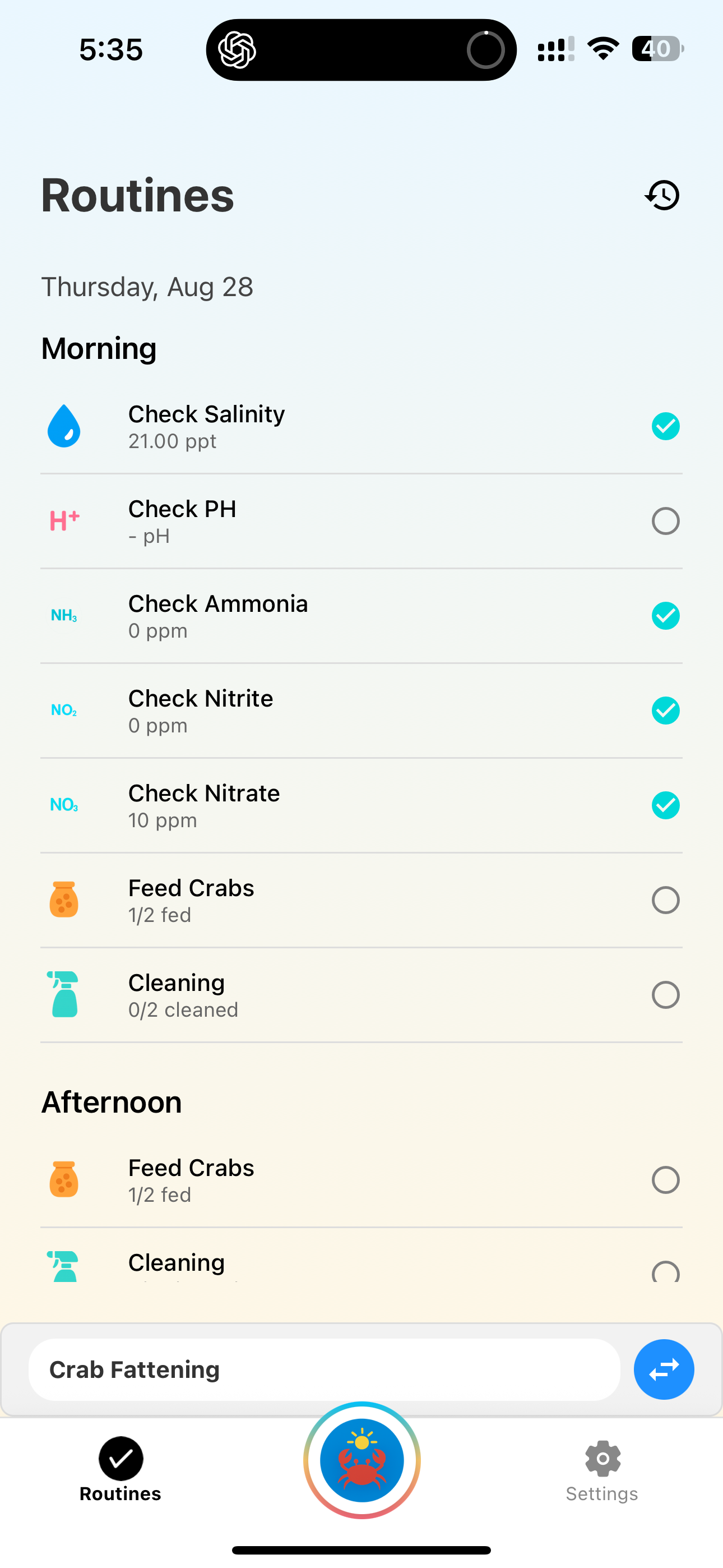723x1568 pixels.
Task: Mark Morning Feed Crabs as complete
Action: pos(665,900)
